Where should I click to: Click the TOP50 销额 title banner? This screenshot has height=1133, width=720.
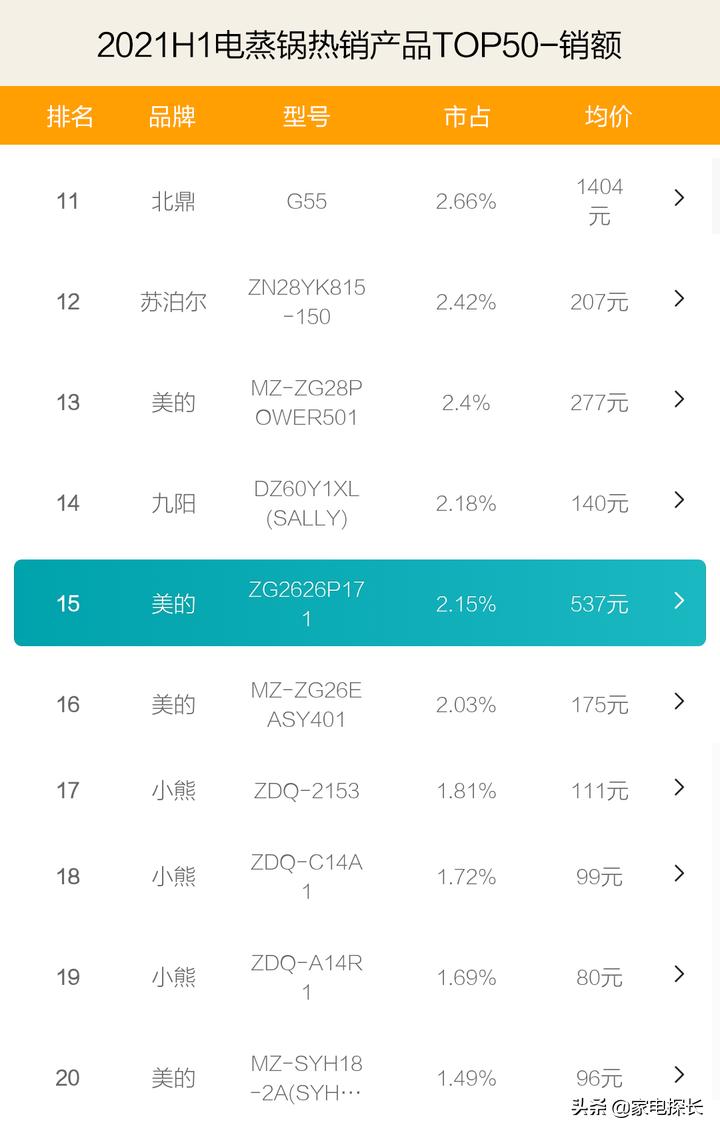(360, 43)
